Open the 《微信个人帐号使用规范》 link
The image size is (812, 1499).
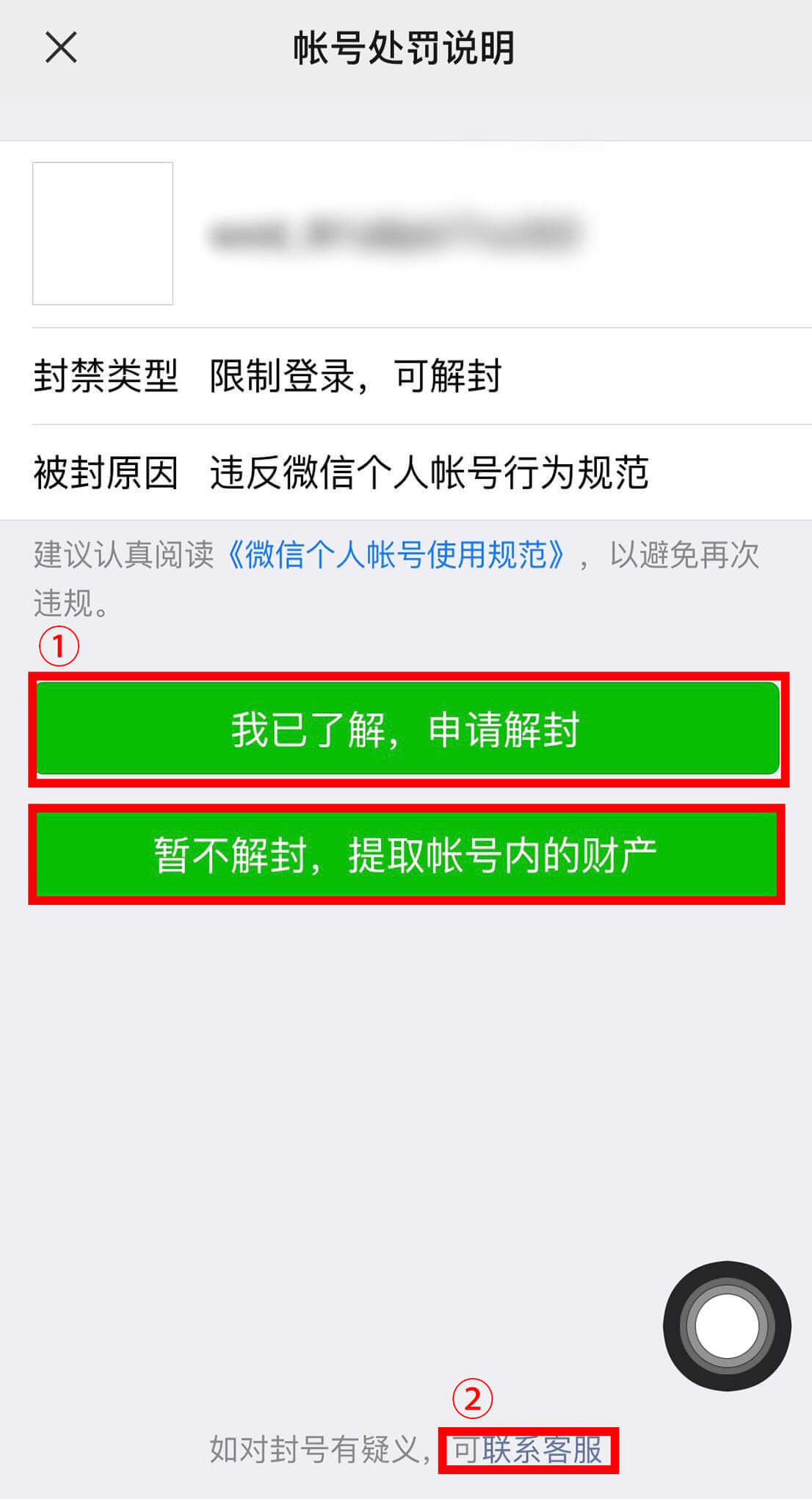click(x=395, y=555)
